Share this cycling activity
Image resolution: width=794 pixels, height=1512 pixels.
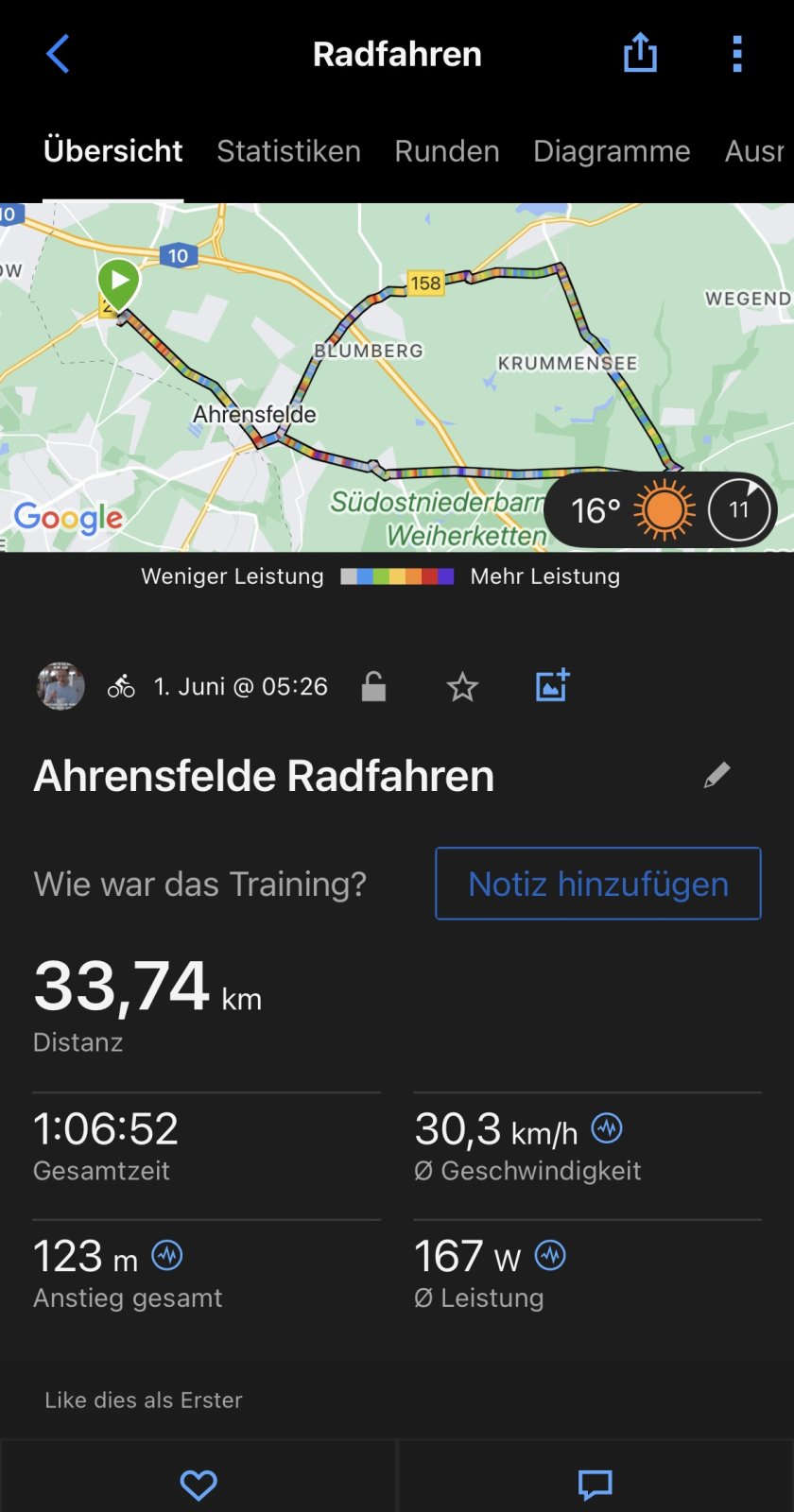coord(640,53)
